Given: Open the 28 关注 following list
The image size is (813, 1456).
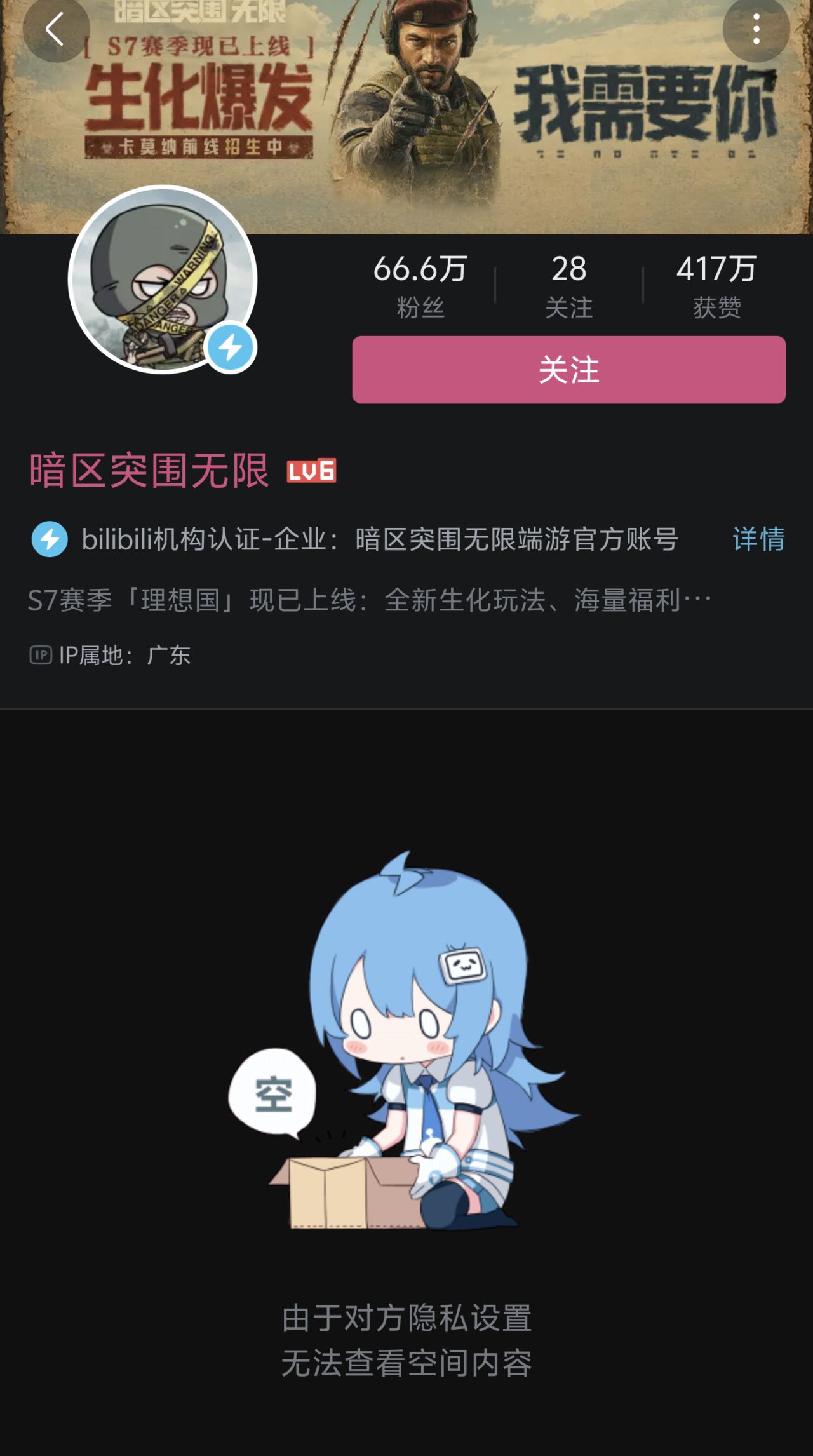Looking at the screenshot, I should 568,286.
